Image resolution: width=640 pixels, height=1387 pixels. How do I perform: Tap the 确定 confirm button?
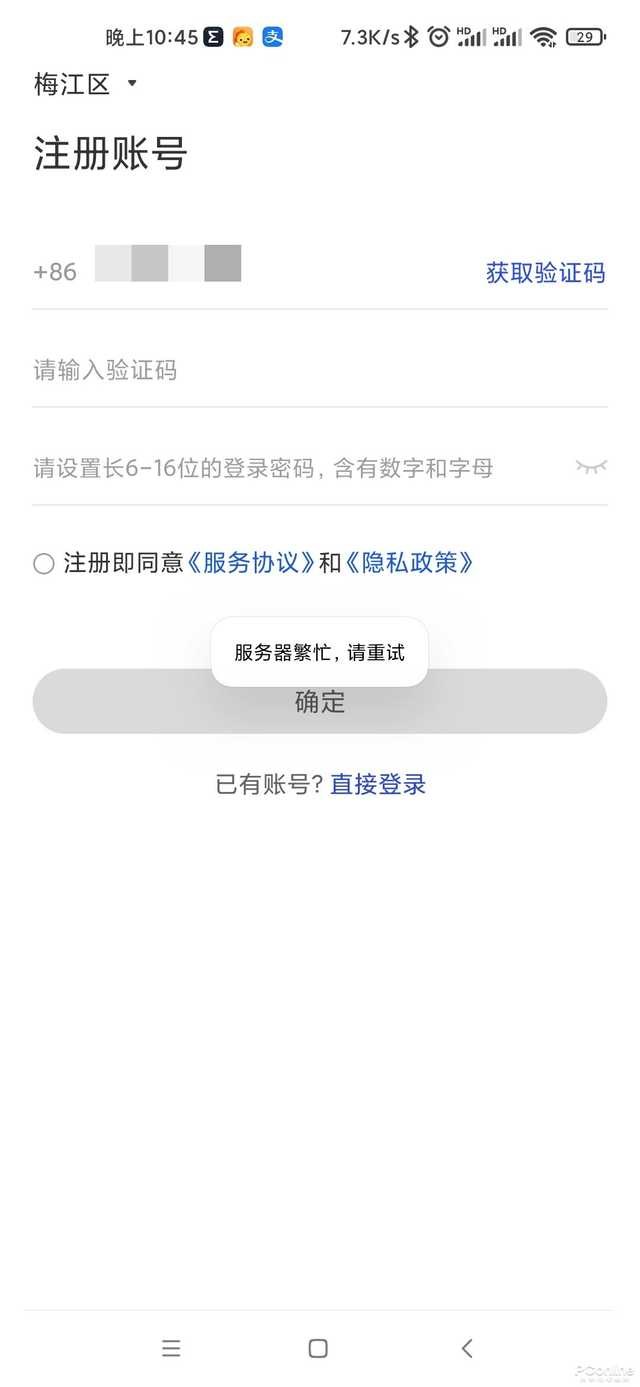point(320,702)
